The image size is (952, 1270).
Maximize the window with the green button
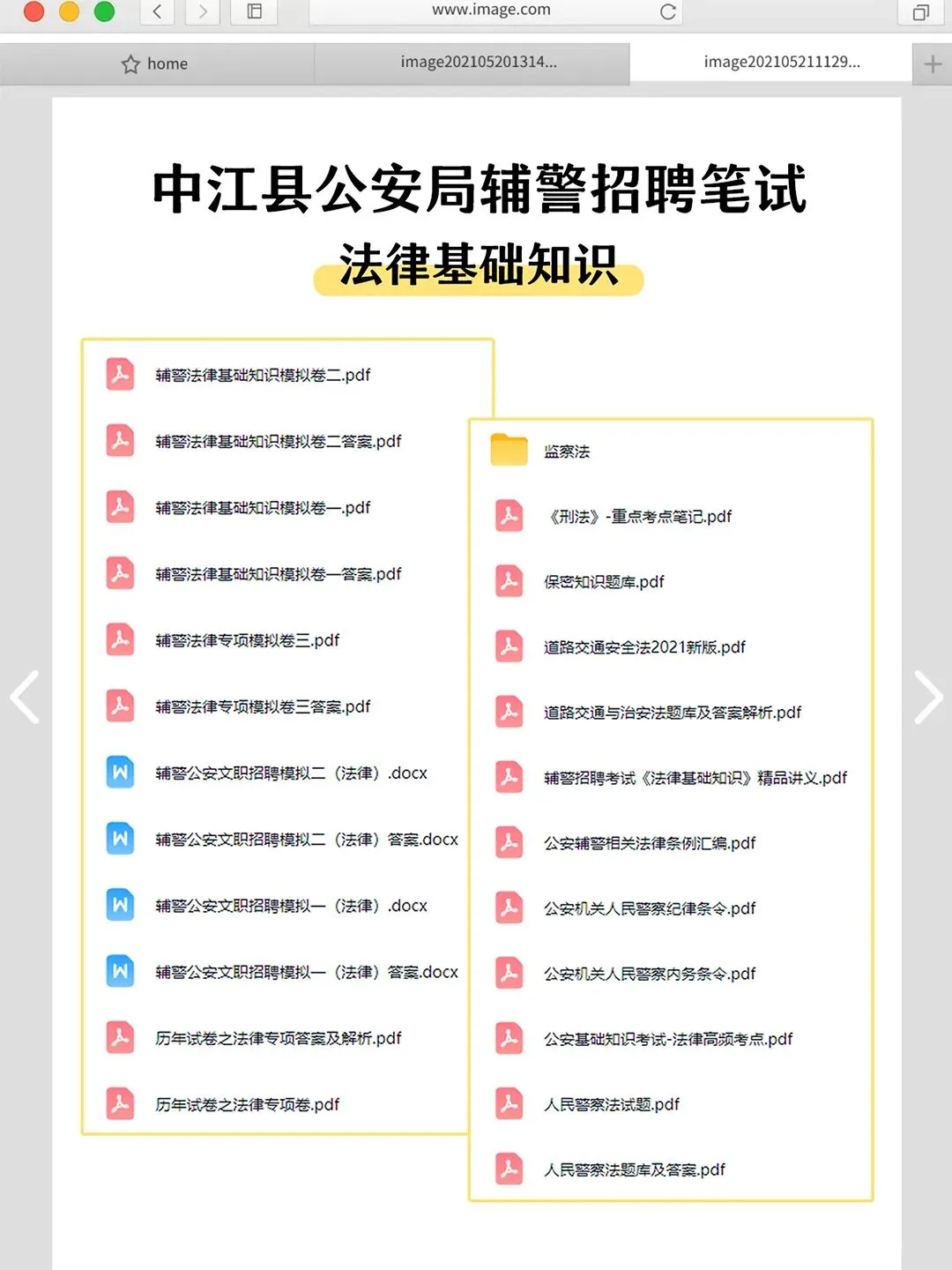[104, 11]
